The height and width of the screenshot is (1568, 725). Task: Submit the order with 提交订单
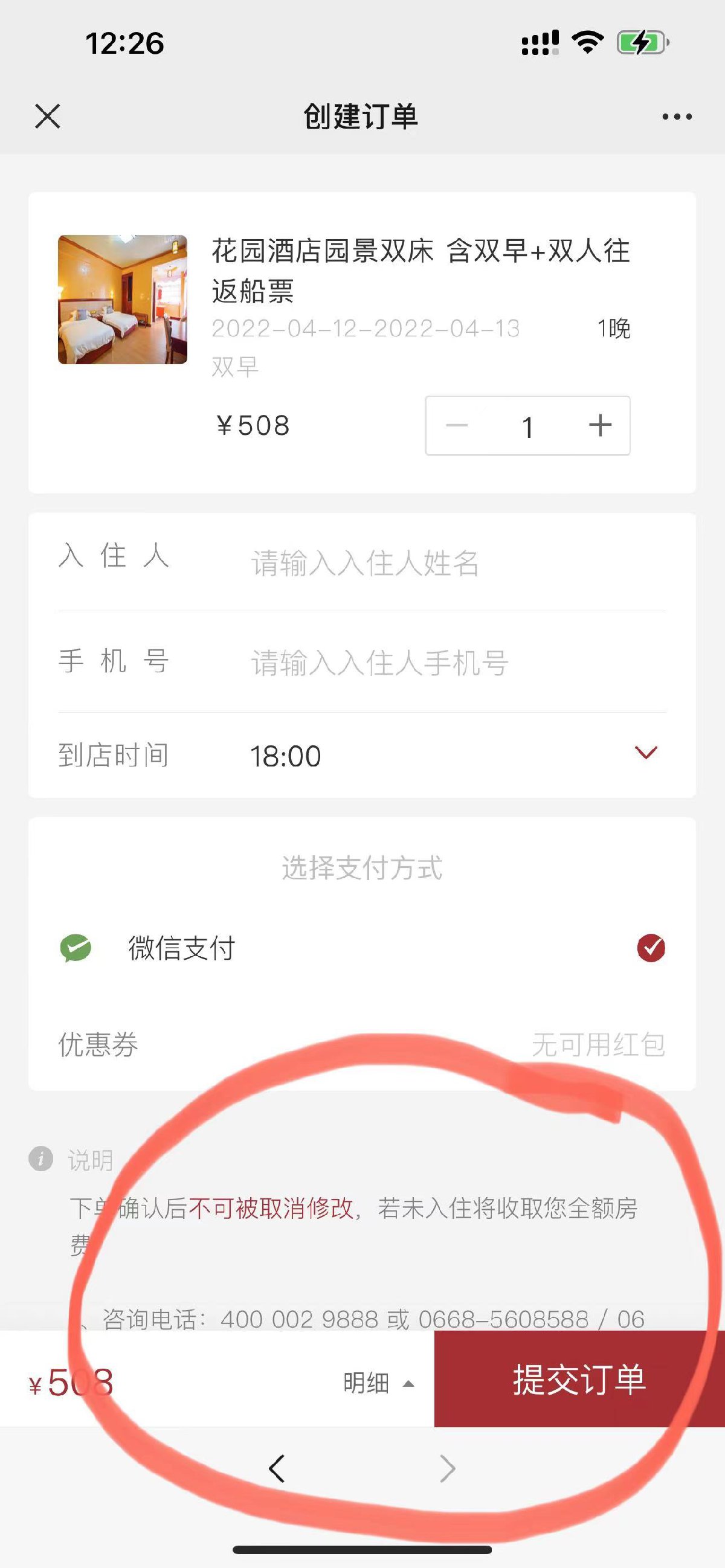point(579,1380)
